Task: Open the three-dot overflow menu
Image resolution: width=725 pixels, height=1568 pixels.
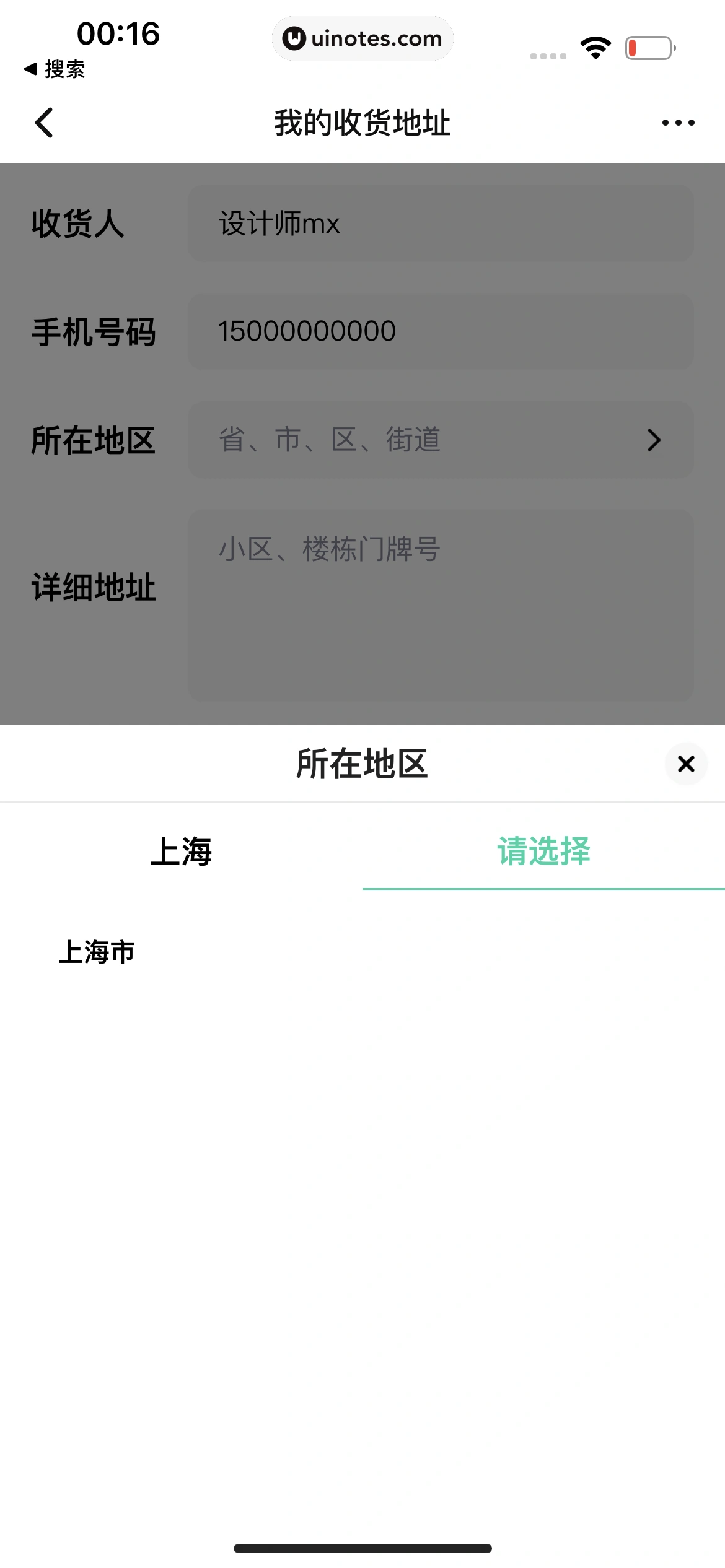Action: pos(678,123)
